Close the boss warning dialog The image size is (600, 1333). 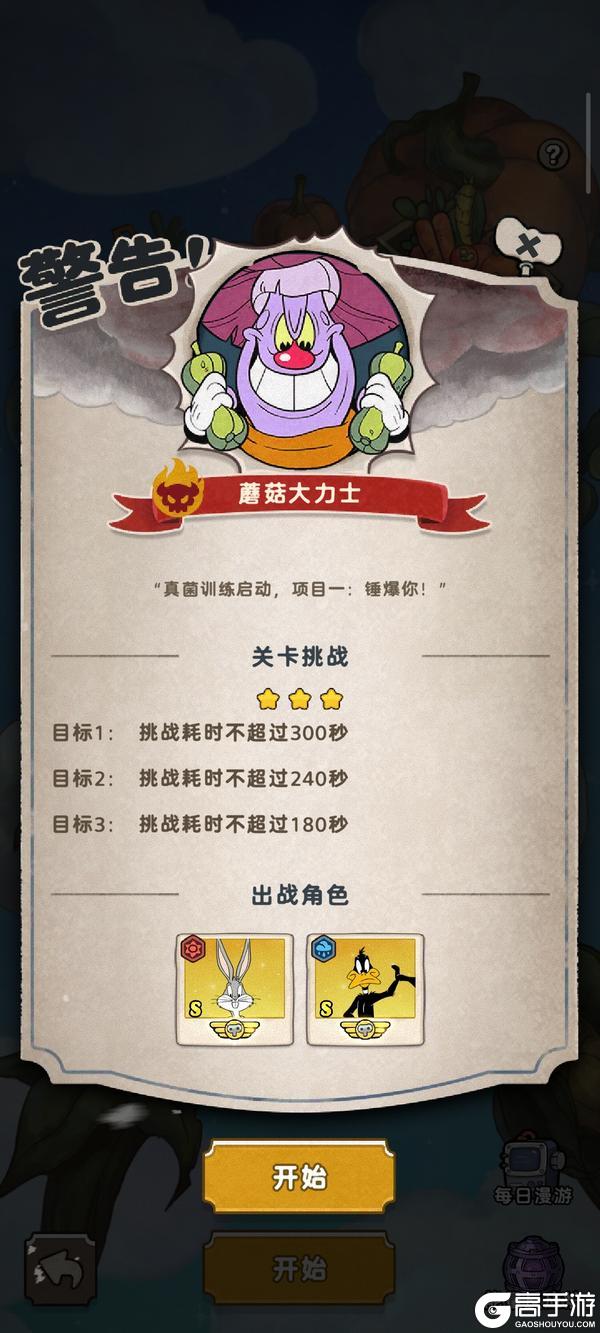pos(530,246)
